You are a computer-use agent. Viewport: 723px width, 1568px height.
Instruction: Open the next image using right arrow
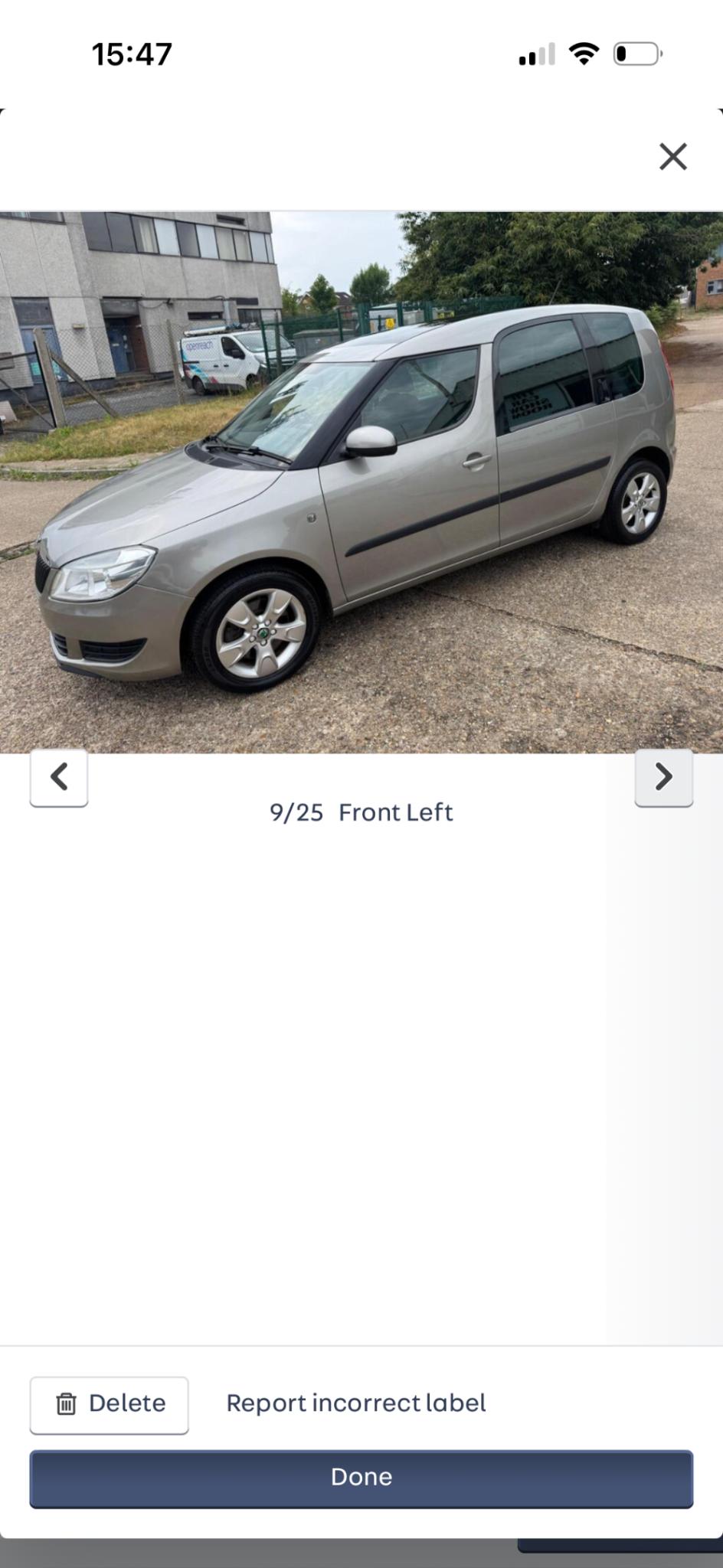click(663, 778)
